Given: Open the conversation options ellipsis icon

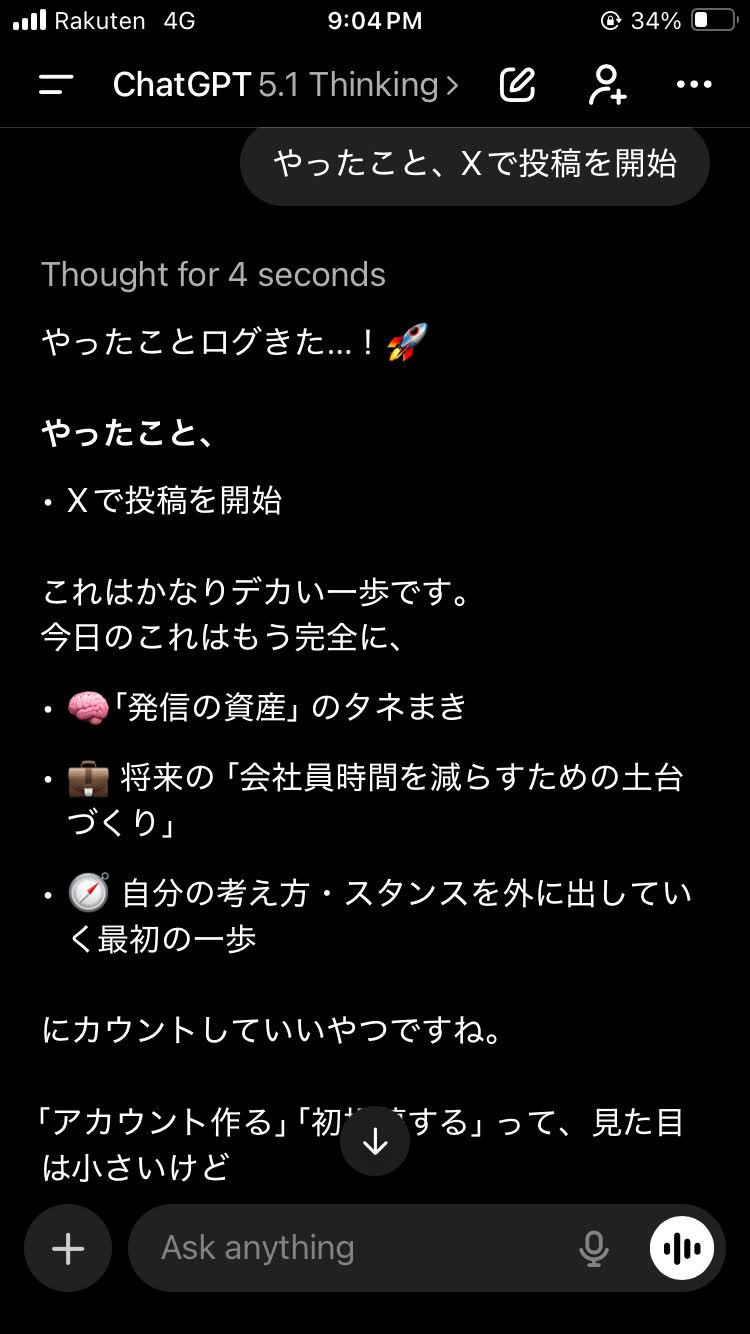Looking at the screenshot, I should click(x=694, y=86).
